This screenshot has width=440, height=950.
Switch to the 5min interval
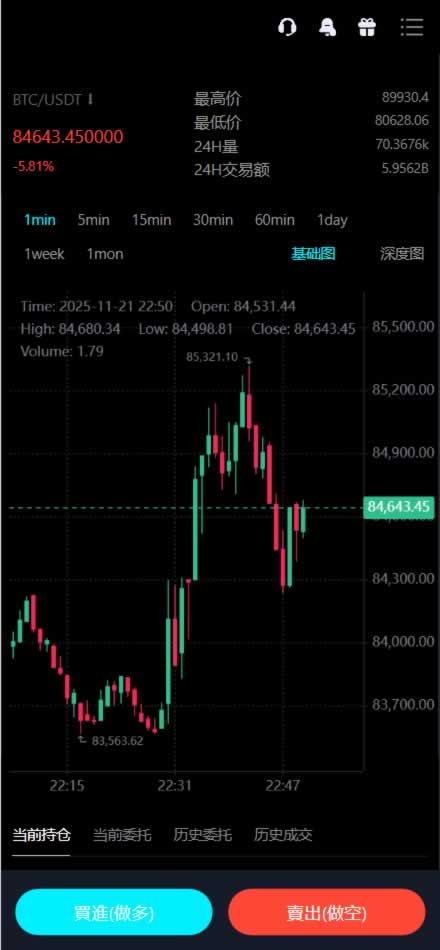pyautogui.click(x=93, y=220)
